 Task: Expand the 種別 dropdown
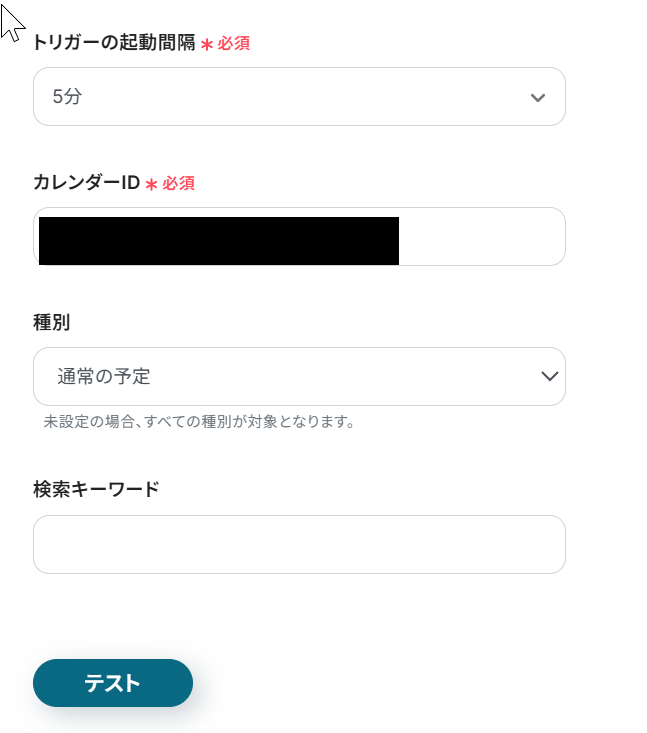[x=299, y=377]
